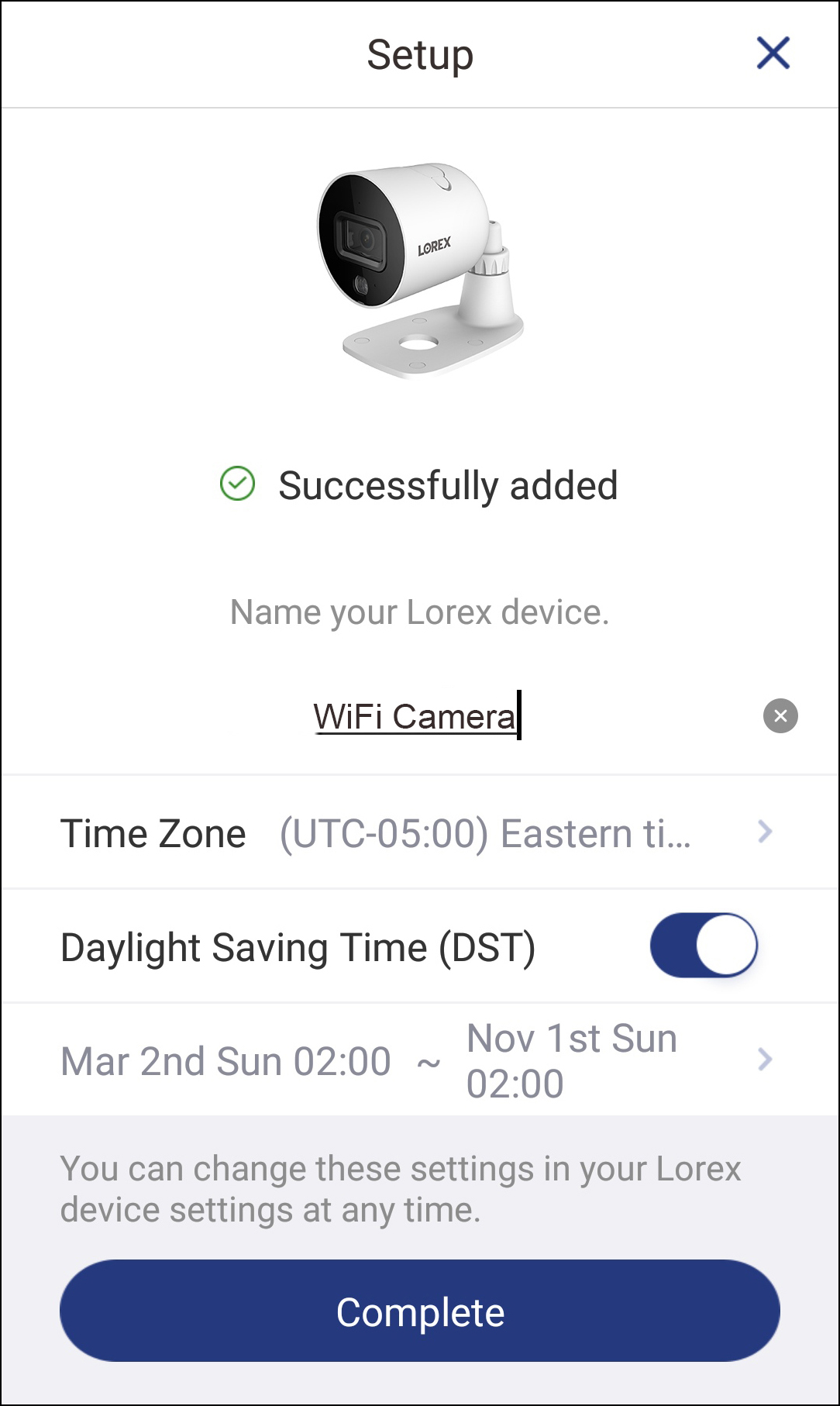The height and width of the screenshot is (1406, 840).
Task: Open the Time Zone setting
Action: click(419, 832)
